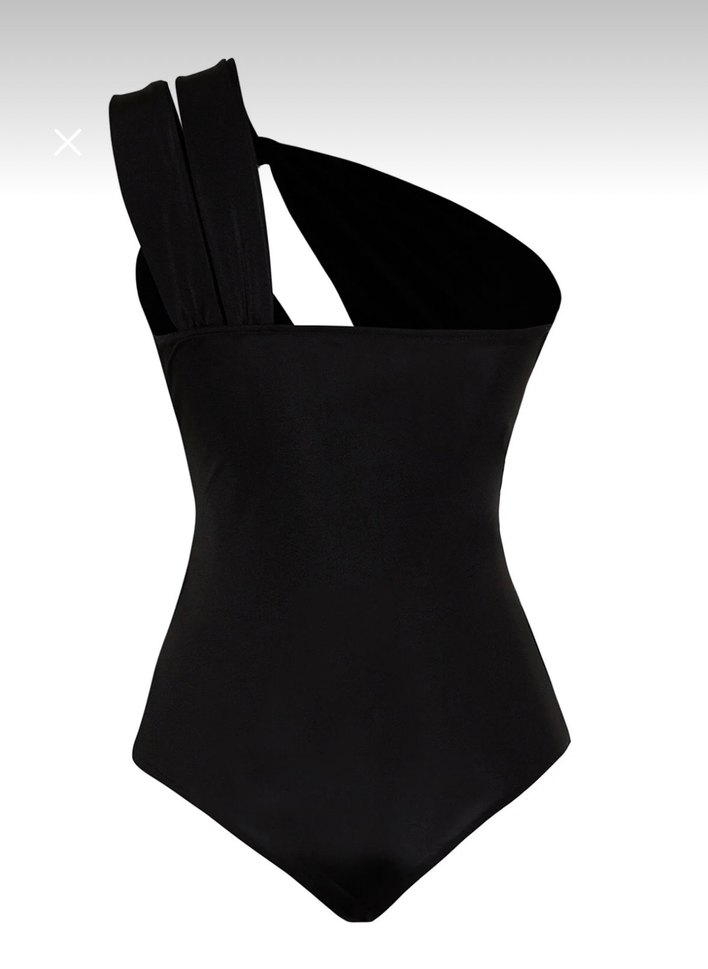708x969 pixels.
Task: Close the full-screen product image viewer
Action: tap(67, 142)
